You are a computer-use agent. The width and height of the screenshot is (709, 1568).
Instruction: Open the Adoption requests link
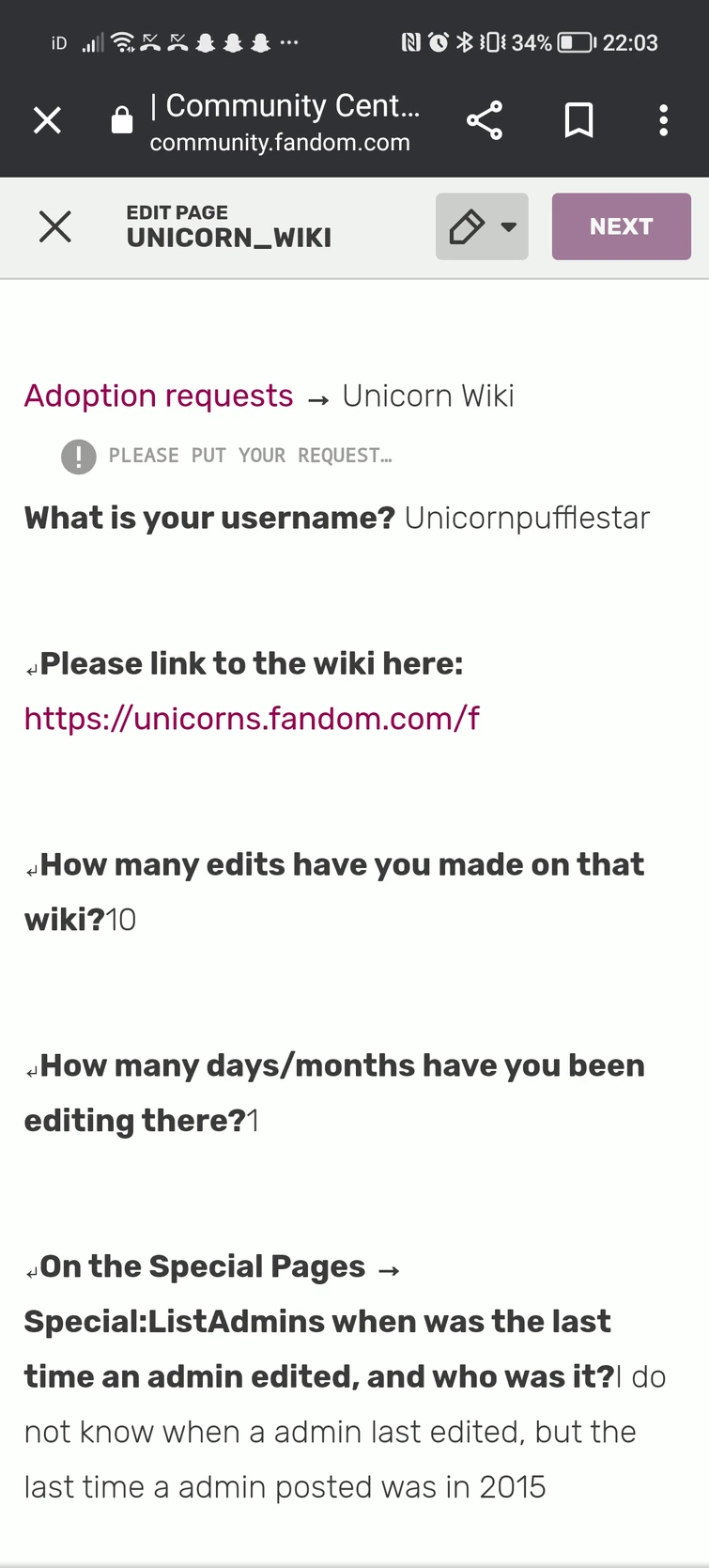tap(158, 396)
